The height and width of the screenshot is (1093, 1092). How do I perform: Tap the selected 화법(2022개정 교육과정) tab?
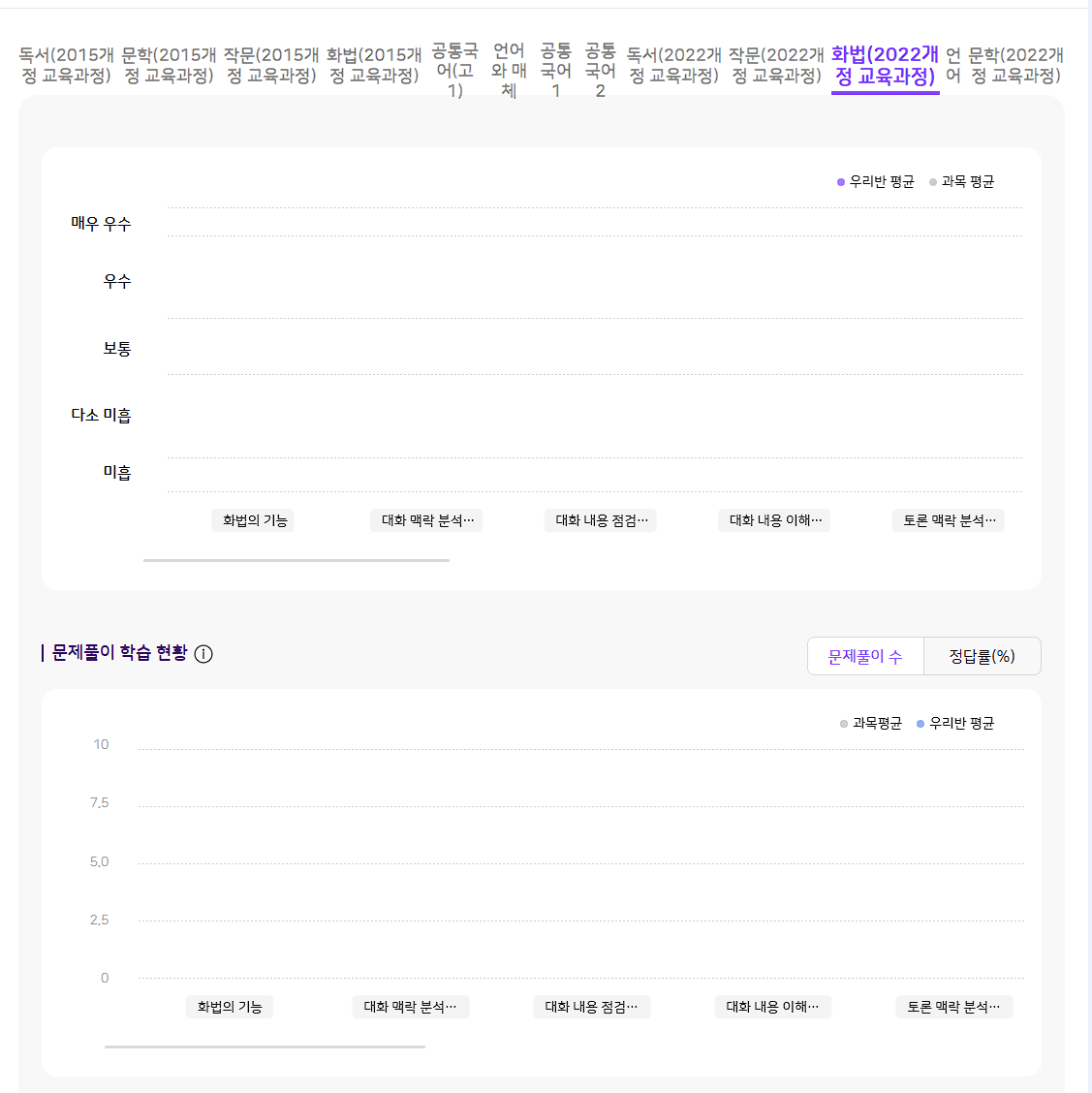pyautogui.click(x=886, y=65)
